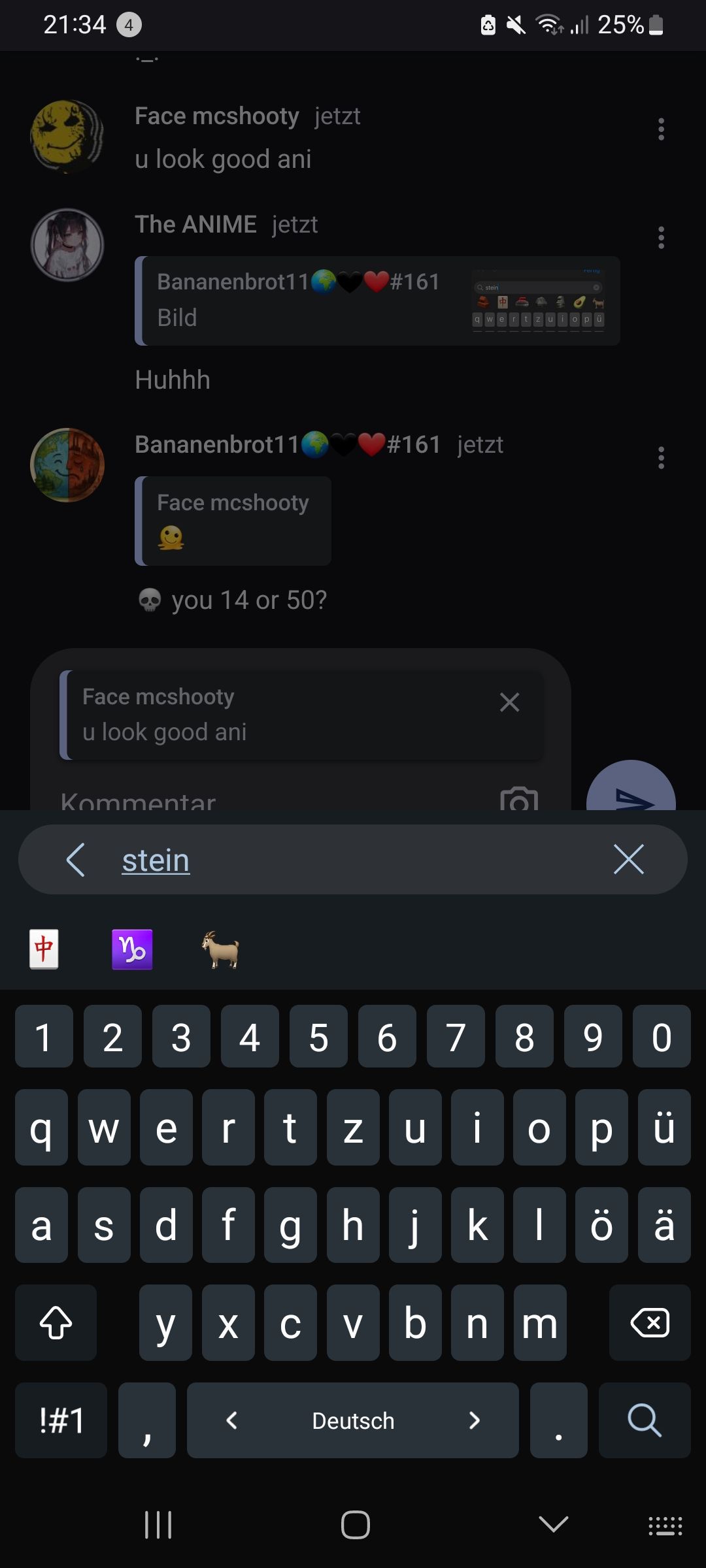Screen dimensions: 706x1568
Task: View The ANIME's avatar
Action: pos(67,245)
